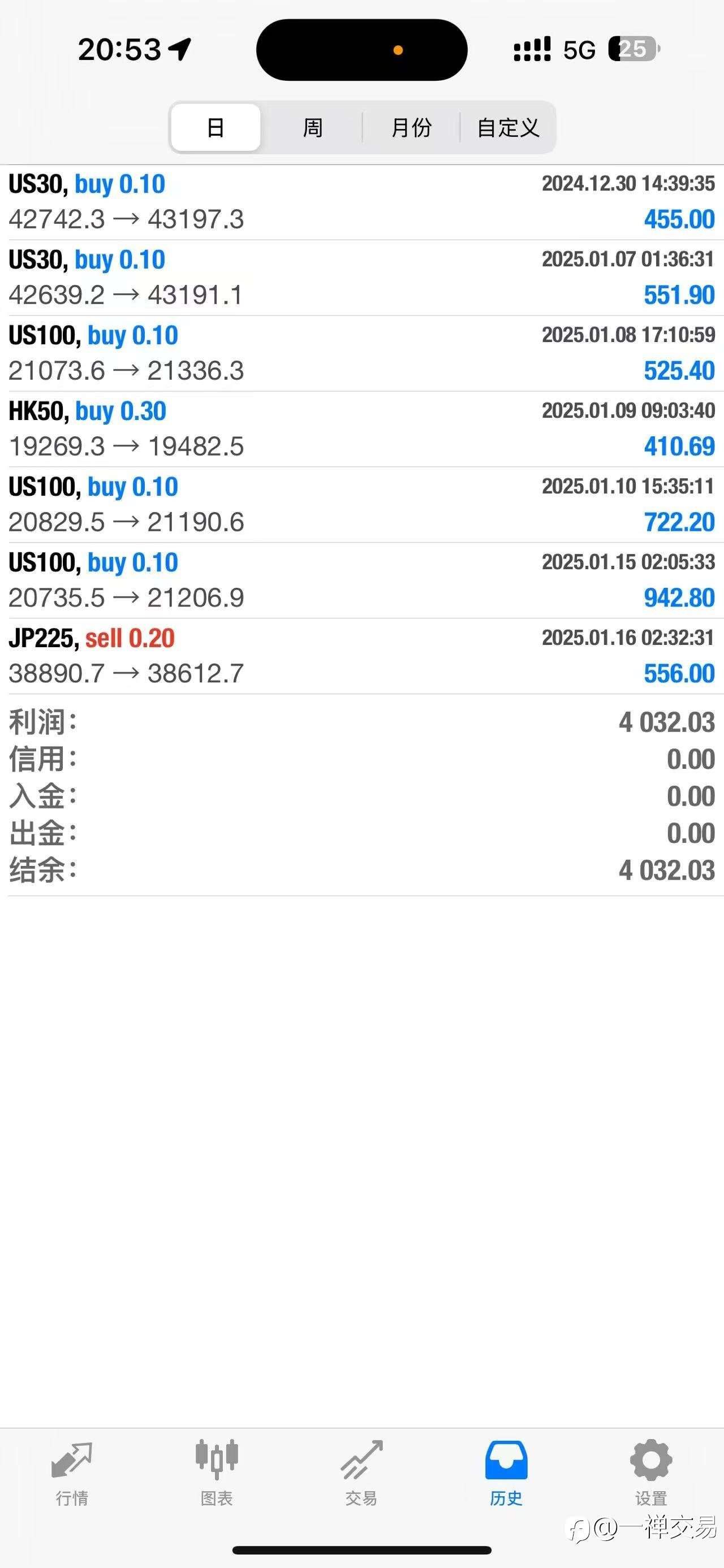724x1568 pixels.
Task: Select the 日 (day) period segment
Action: click(216, 128)
